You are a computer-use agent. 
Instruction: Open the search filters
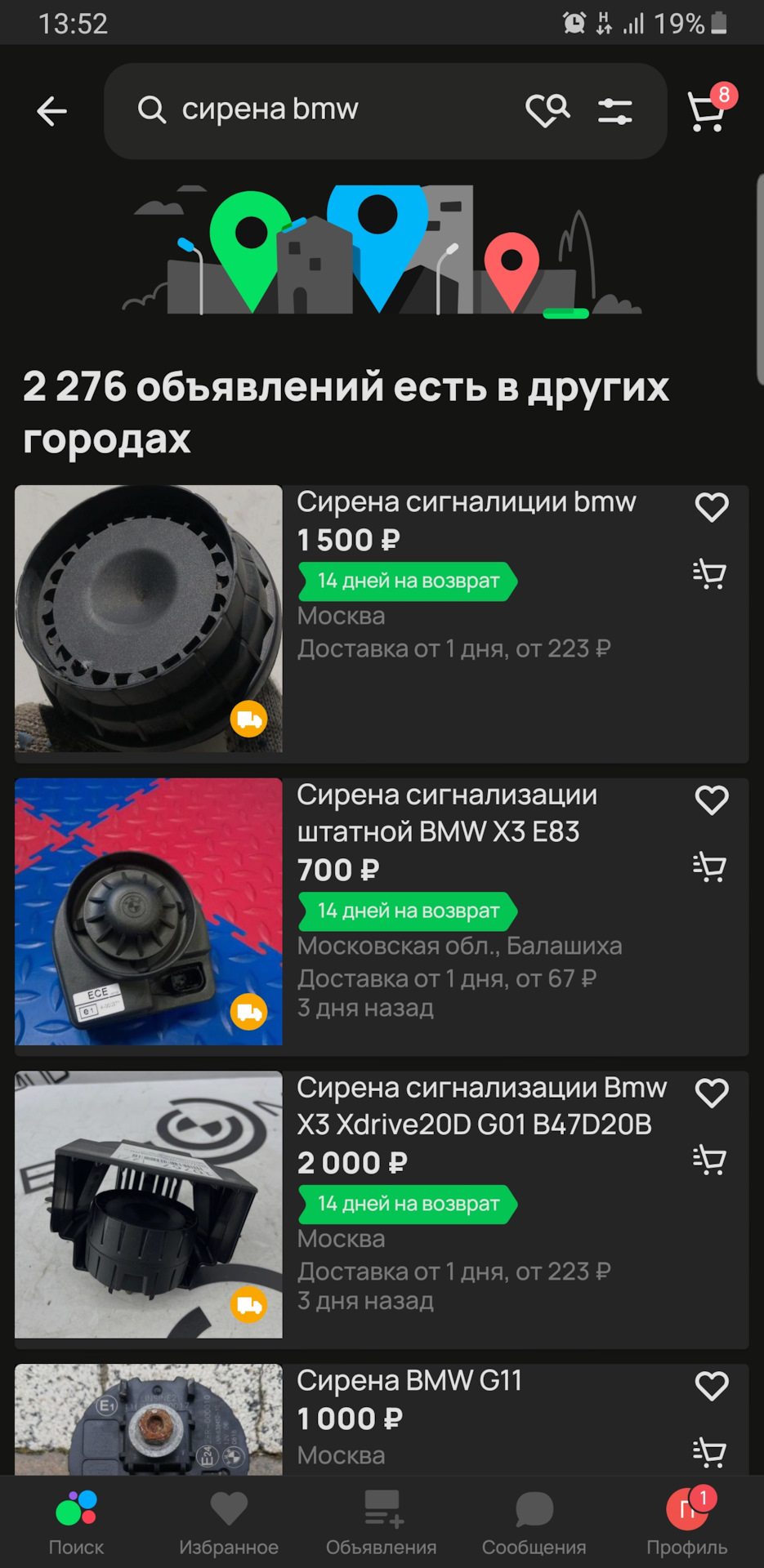point(614,111)
